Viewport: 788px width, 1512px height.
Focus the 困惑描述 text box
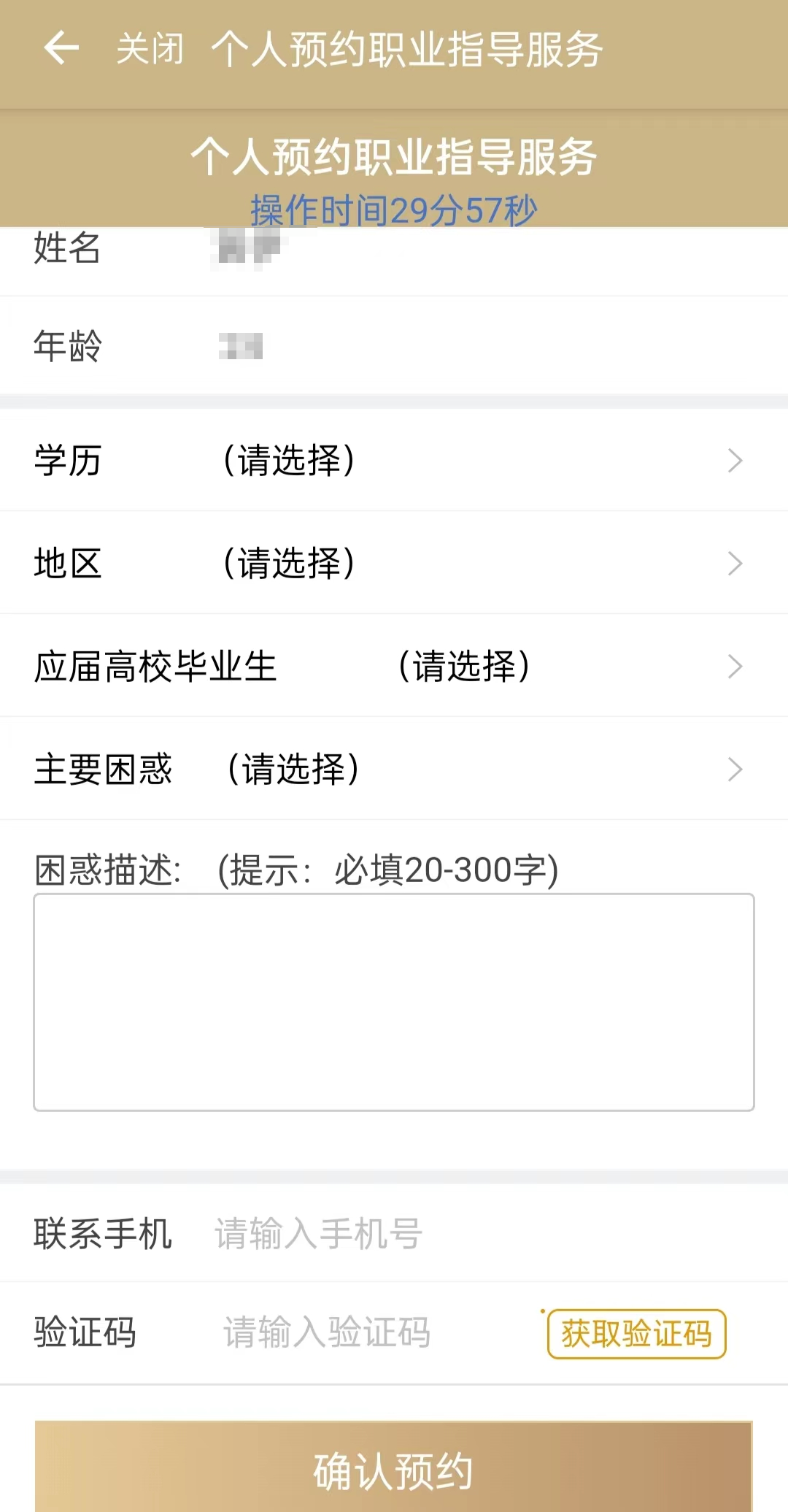(x=394, y=1002)
